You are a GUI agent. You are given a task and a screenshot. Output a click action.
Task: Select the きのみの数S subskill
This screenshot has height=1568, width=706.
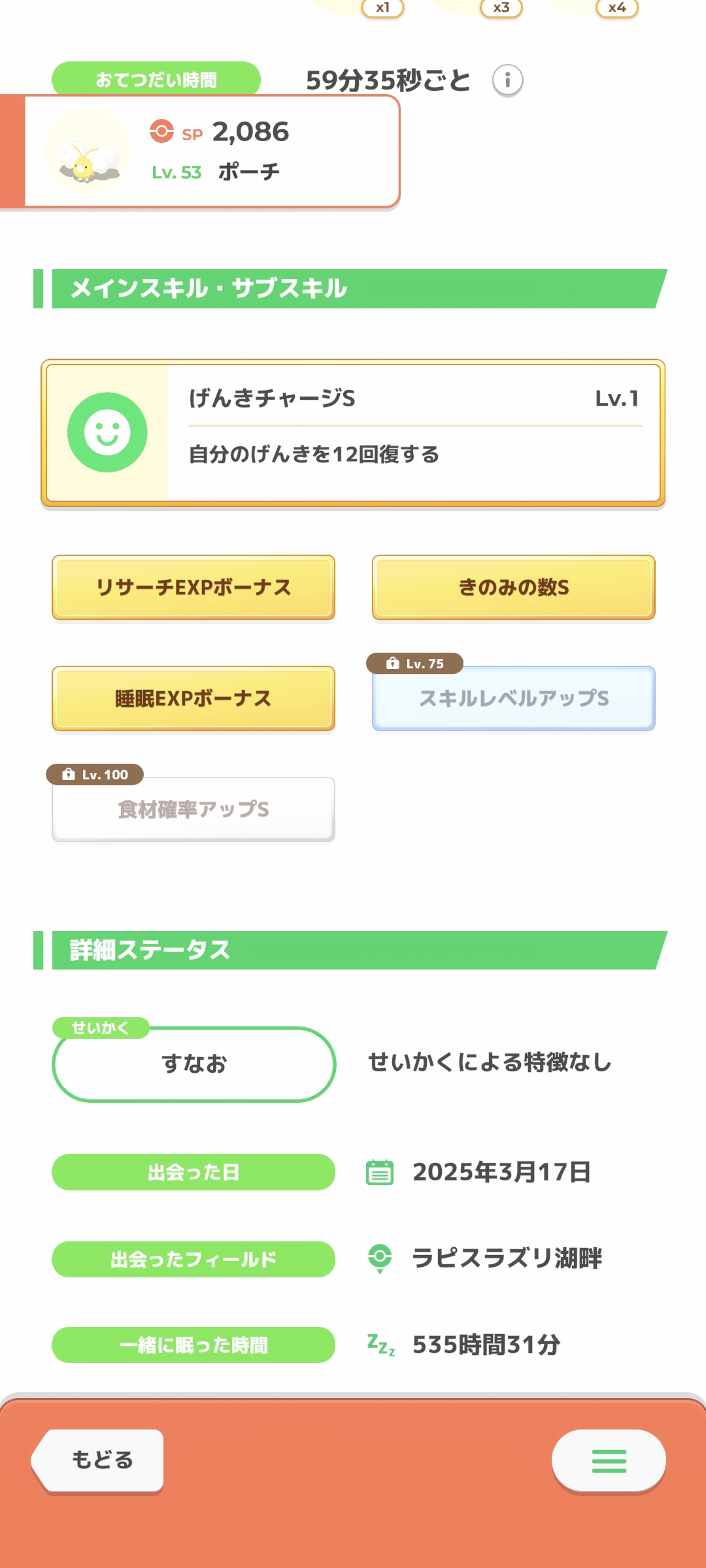point(513,587)
